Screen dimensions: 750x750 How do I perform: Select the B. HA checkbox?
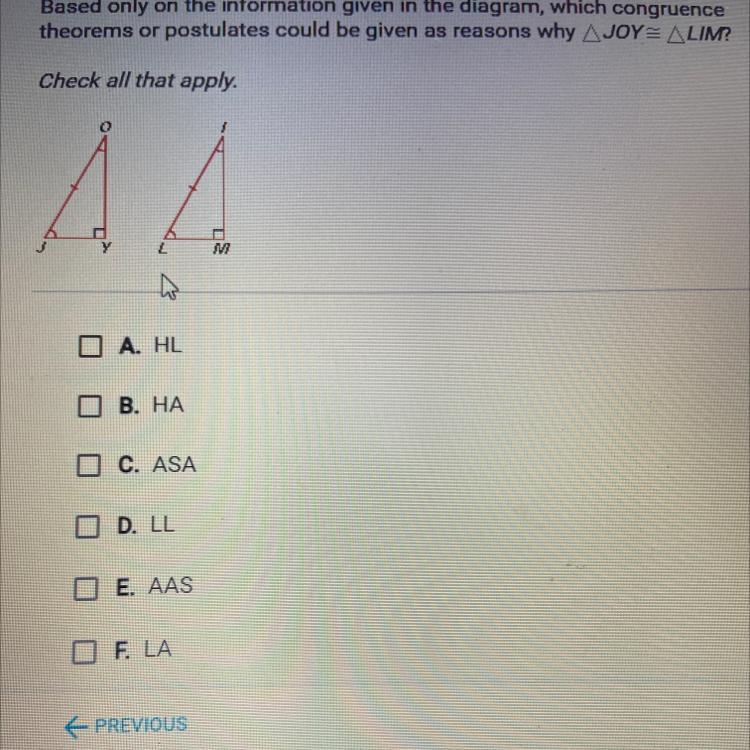click(92, 407)
